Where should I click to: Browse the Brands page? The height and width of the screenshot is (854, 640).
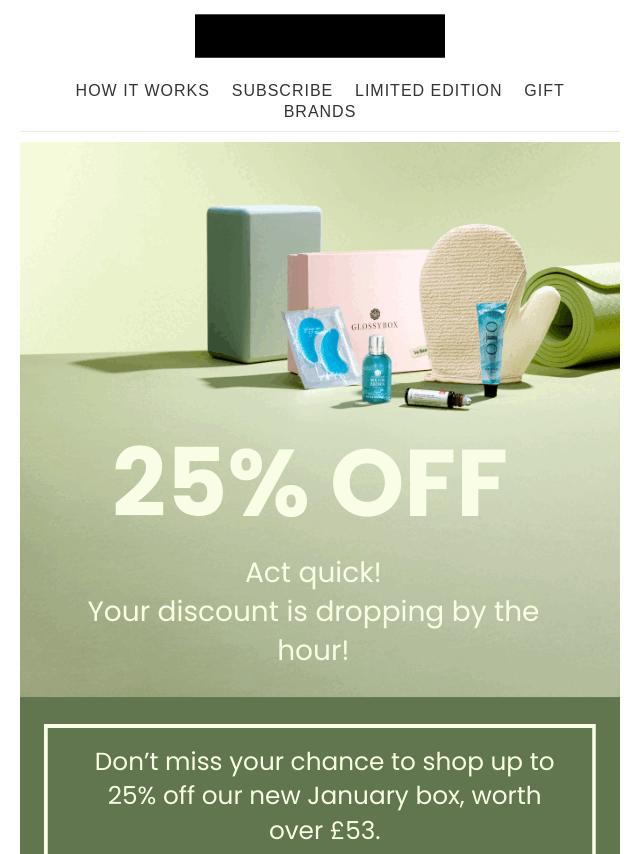(320, 111)
